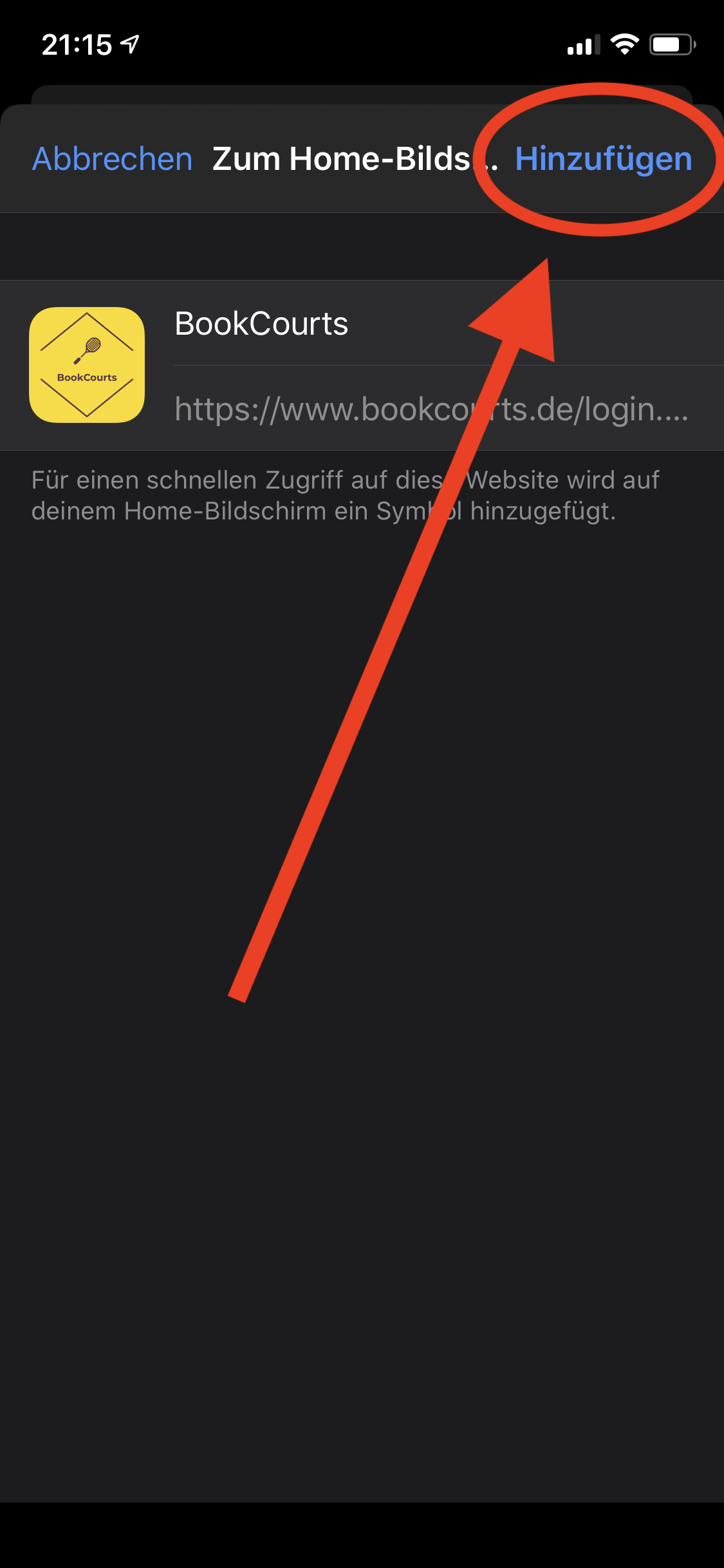Tap Abbrechen to cancel adding
The image size is (724, 1568).
113,159
